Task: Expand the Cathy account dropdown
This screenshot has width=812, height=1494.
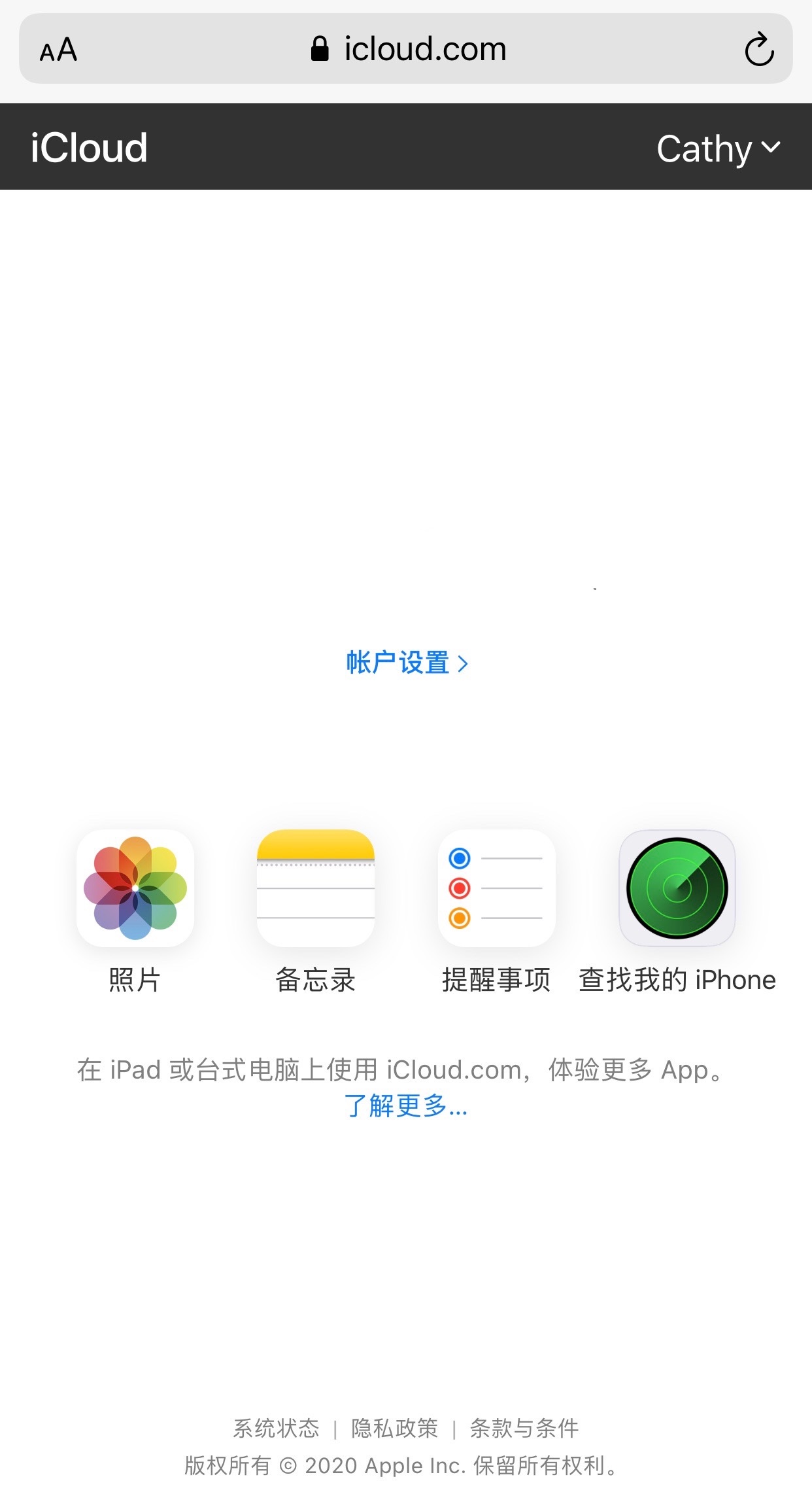Action: [718, 148]
